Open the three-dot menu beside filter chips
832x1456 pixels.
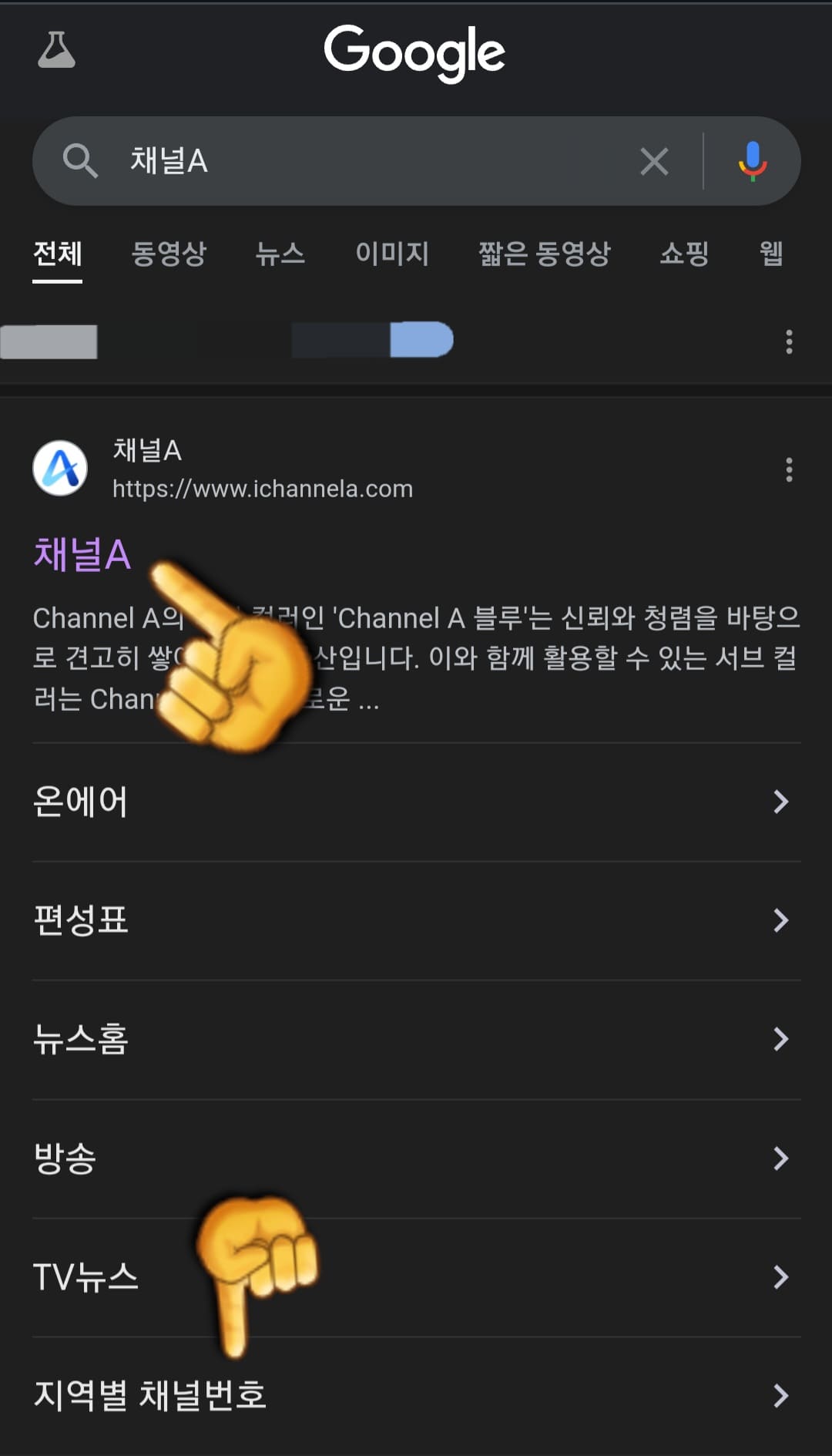pyautogui.click(x=788, y=340)
